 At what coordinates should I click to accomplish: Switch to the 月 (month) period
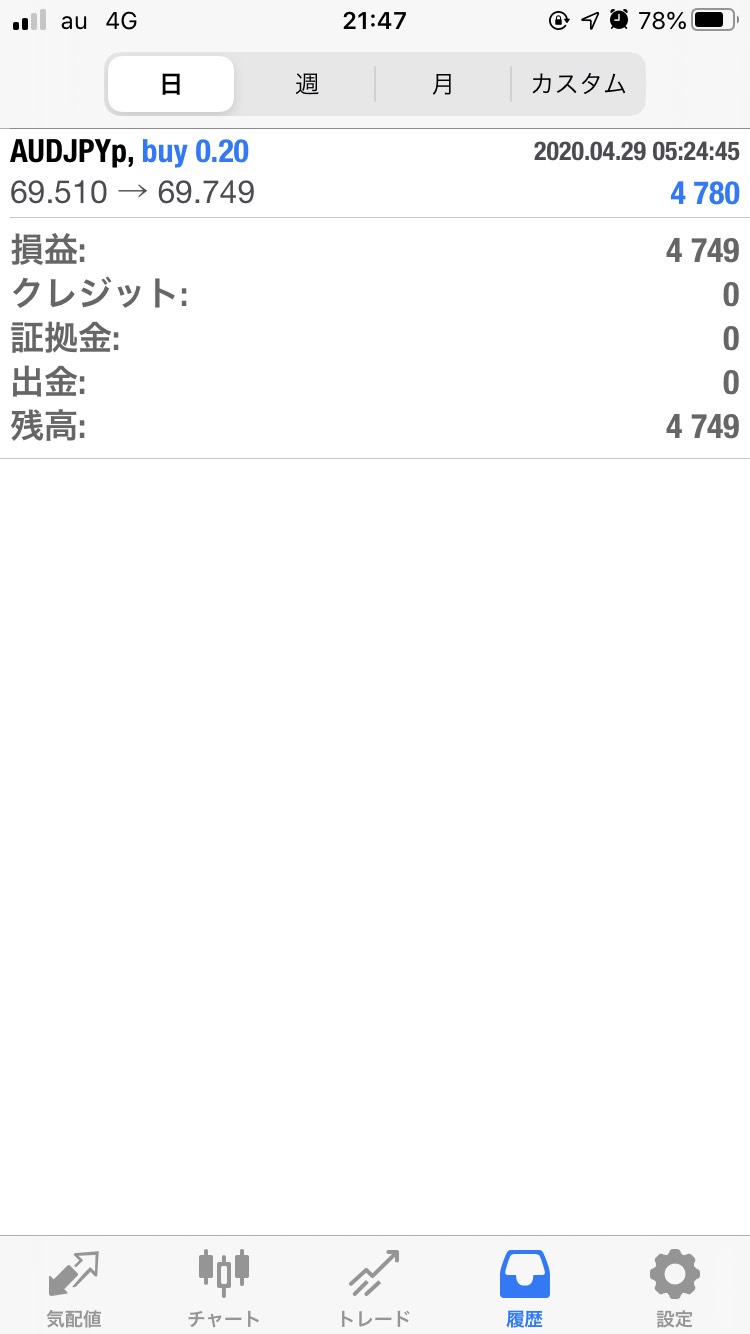(443, 84)
